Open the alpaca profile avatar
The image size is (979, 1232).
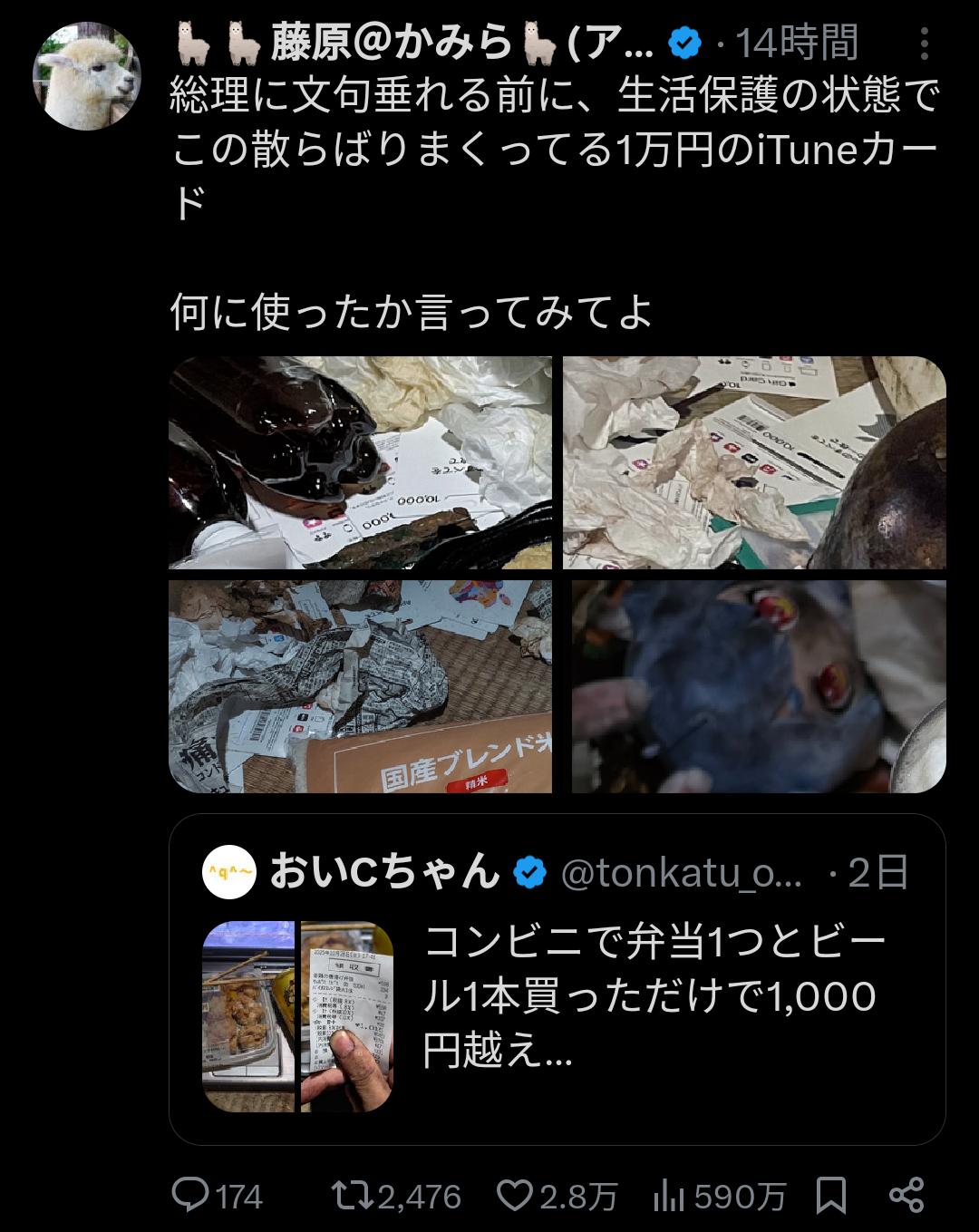(x=87, y=76)
